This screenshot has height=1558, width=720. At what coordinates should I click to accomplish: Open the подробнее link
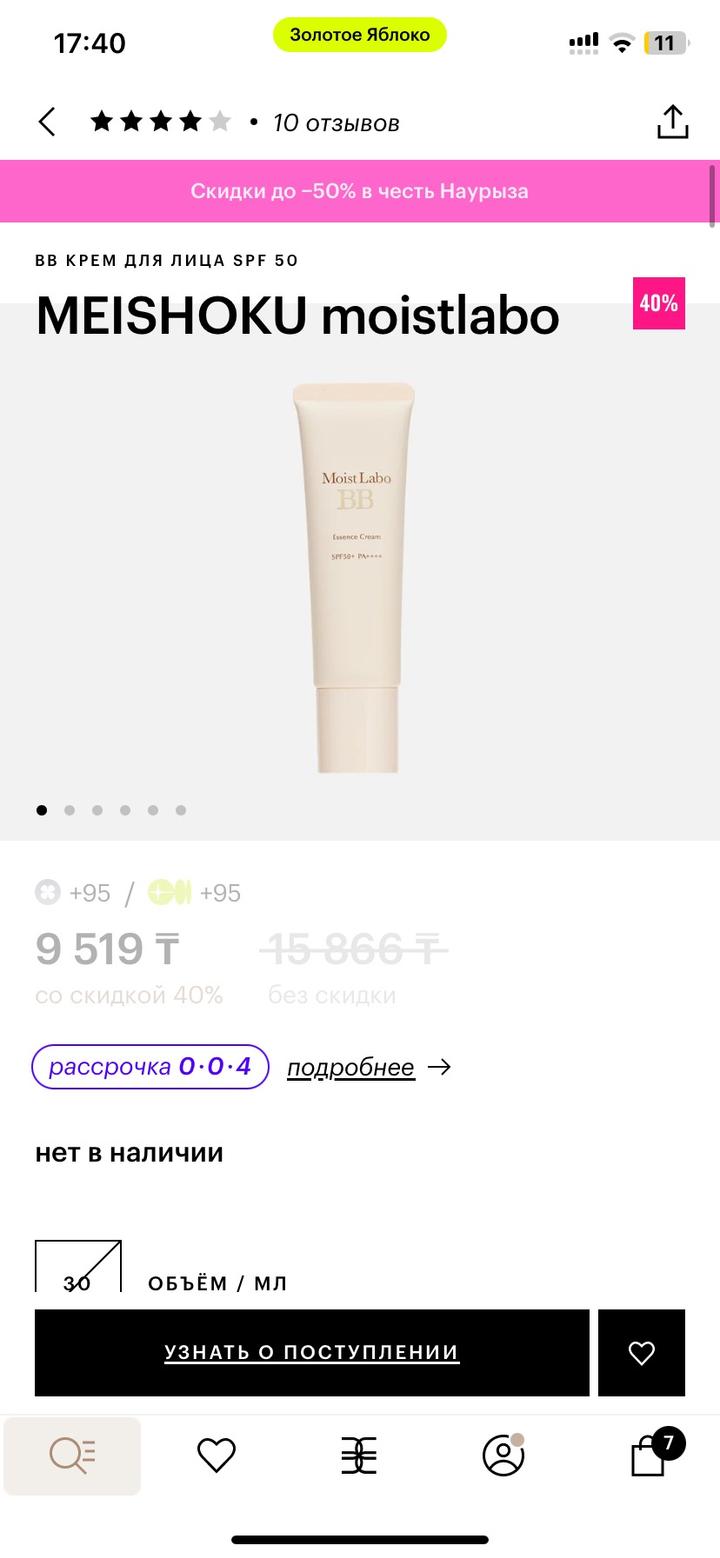point(351,1067)
